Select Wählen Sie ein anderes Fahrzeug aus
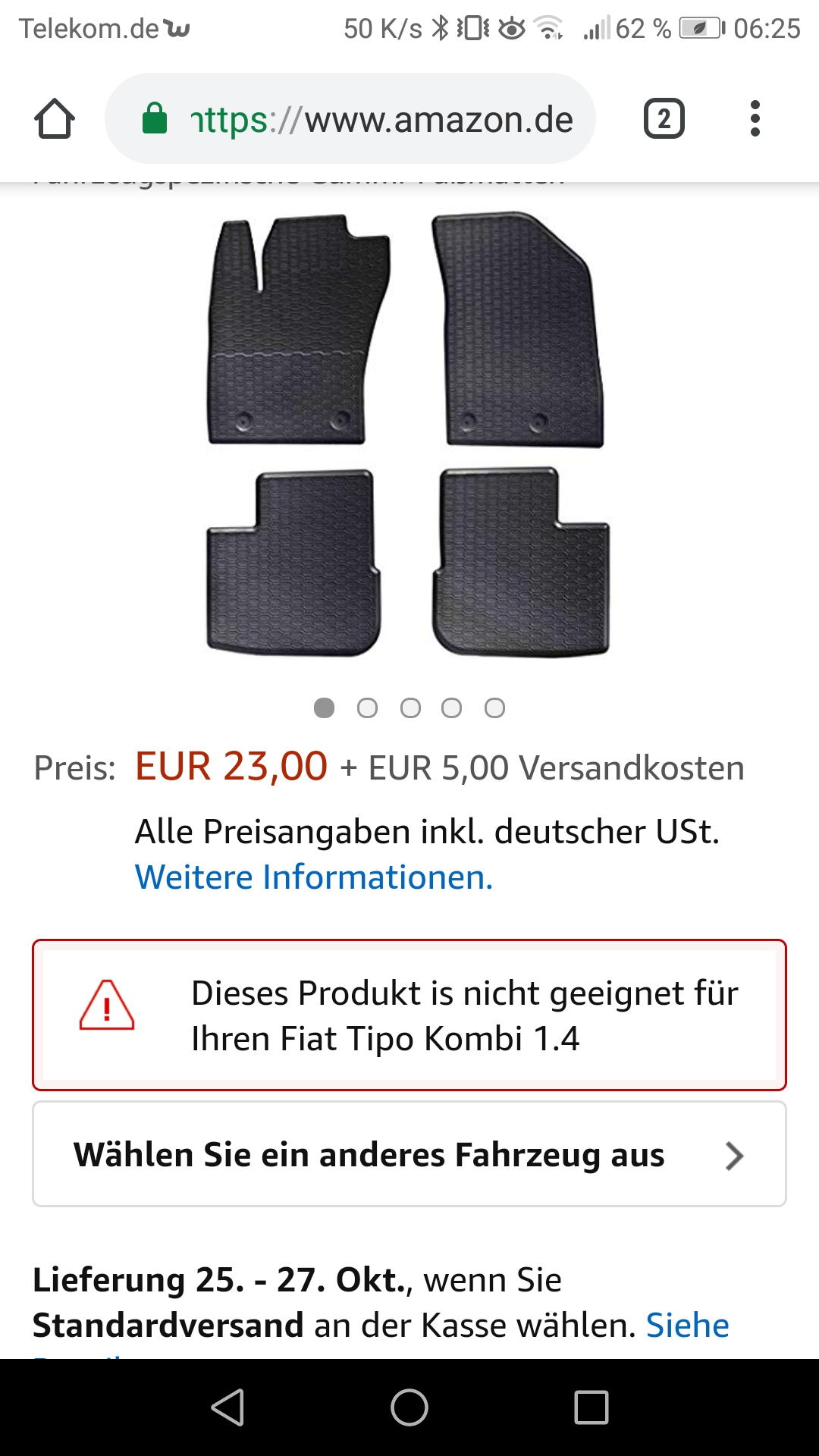The image size is (819, 1456). coord(409,1154)
